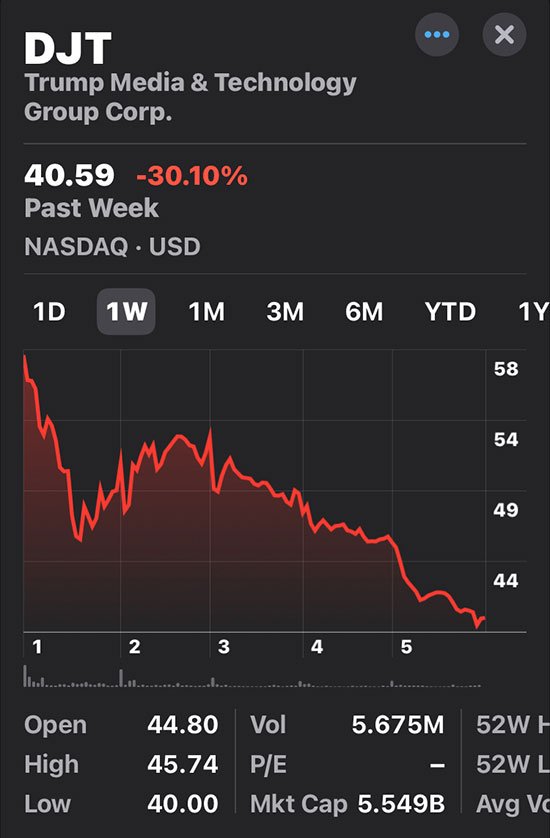Open the three-dot more options menu
Image resolution: width=550 pixels, height=838 pixels.
(437, 35)
